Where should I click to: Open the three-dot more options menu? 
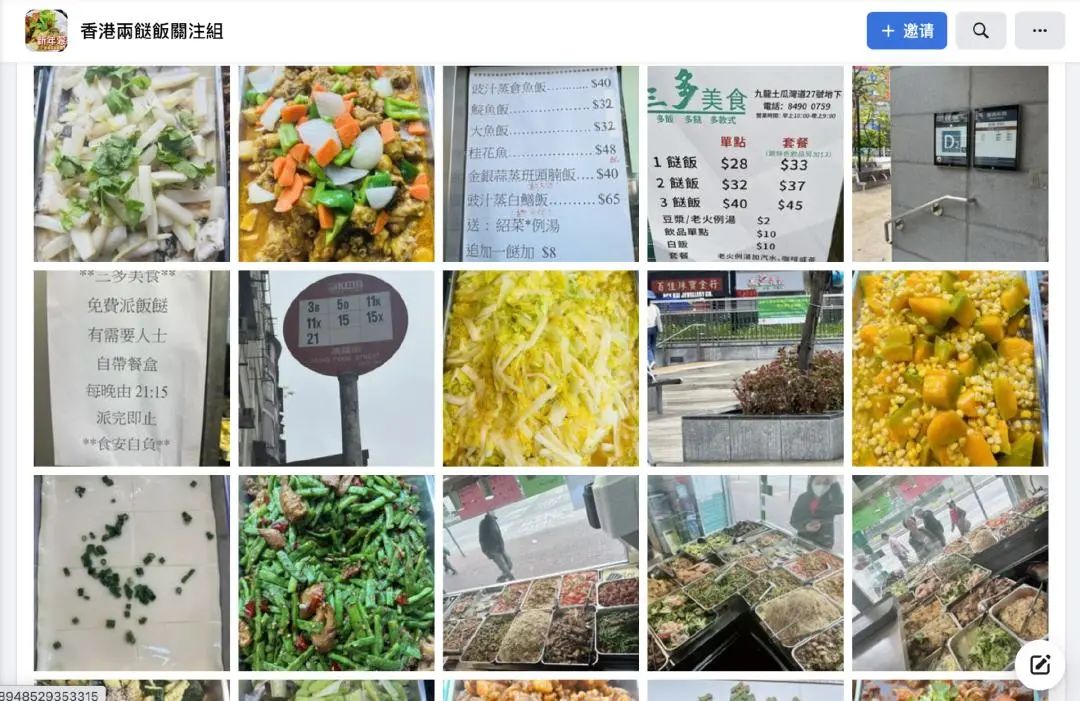click(x=1039, y=31)
